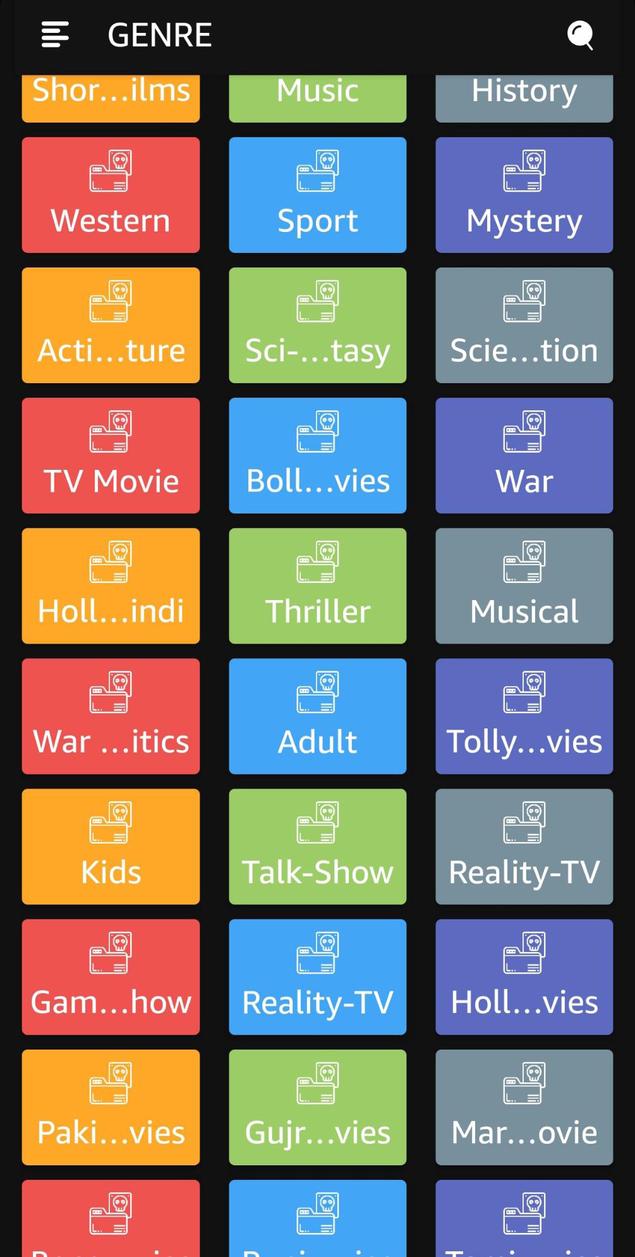Choose the War genre tile
Screen dimensions: 635x1257
pyautogui.click(x=524, y=456)
